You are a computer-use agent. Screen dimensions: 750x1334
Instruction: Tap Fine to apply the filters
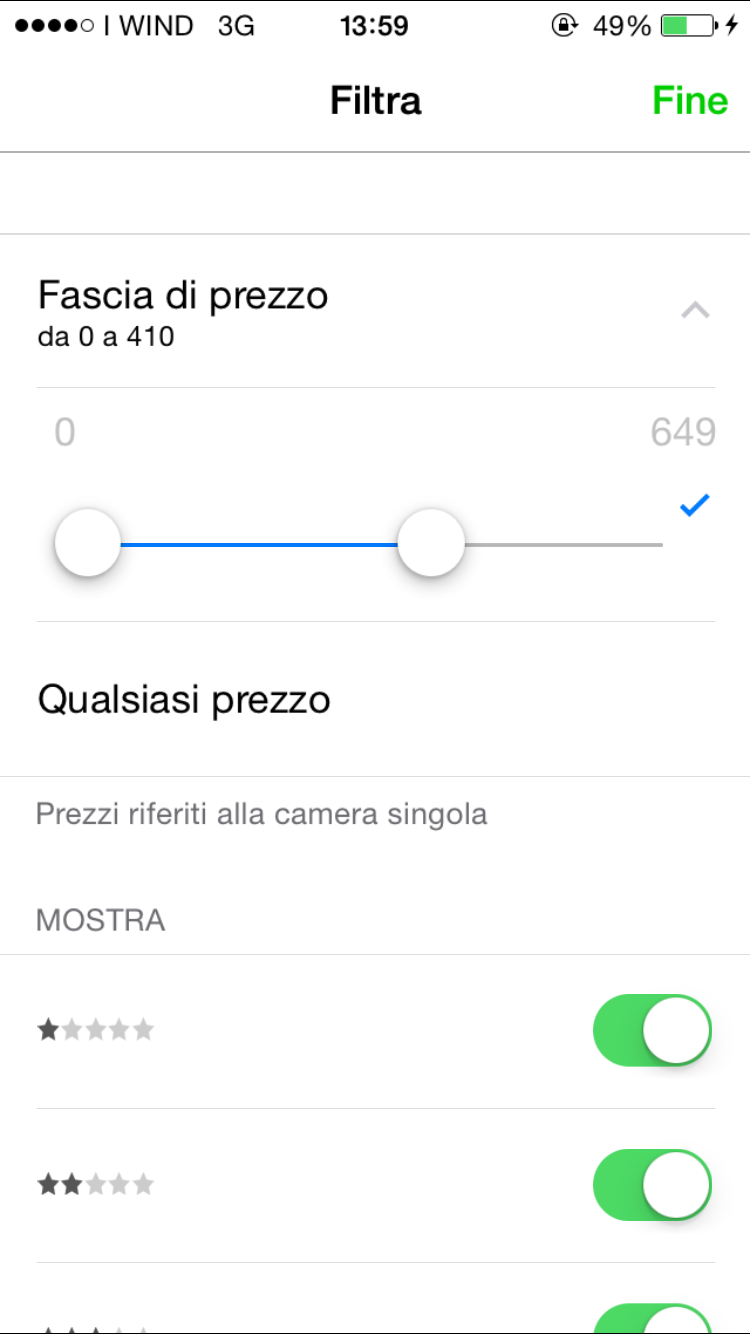[689, 101]
